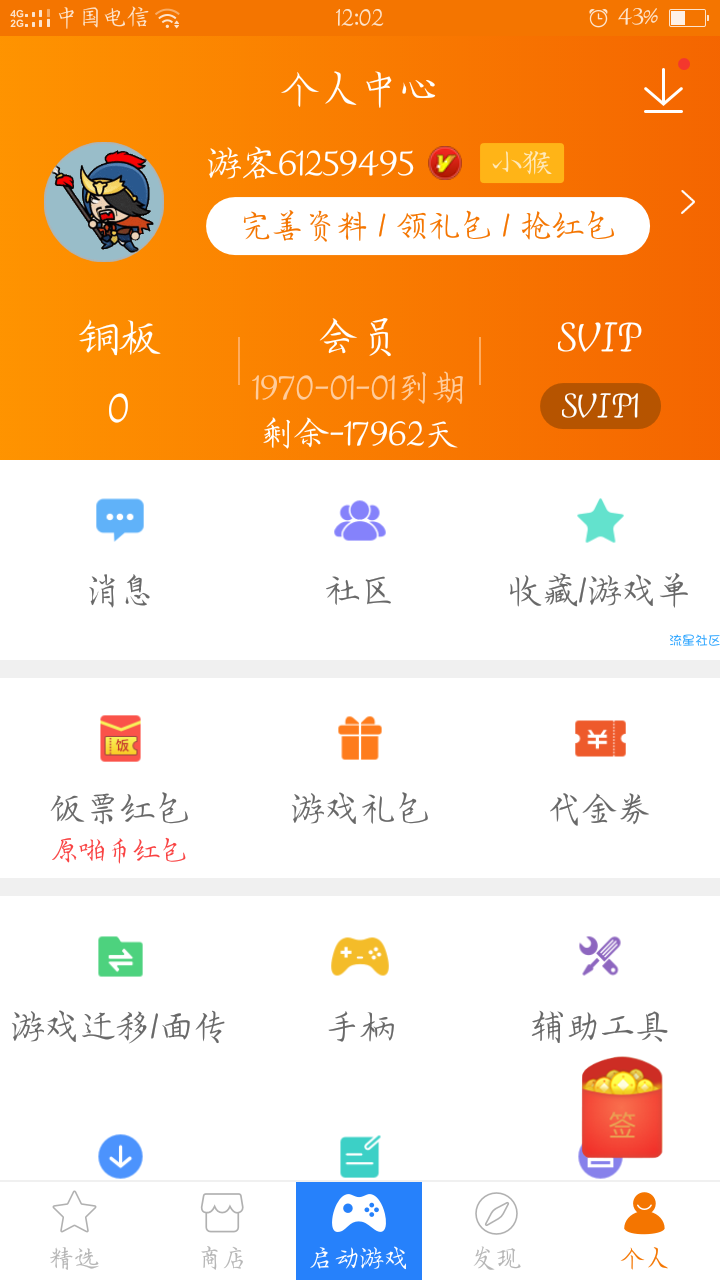The image size is (720, 1280).
Task: Open the downloads icon in the header
Action: [x=663, y=90]
